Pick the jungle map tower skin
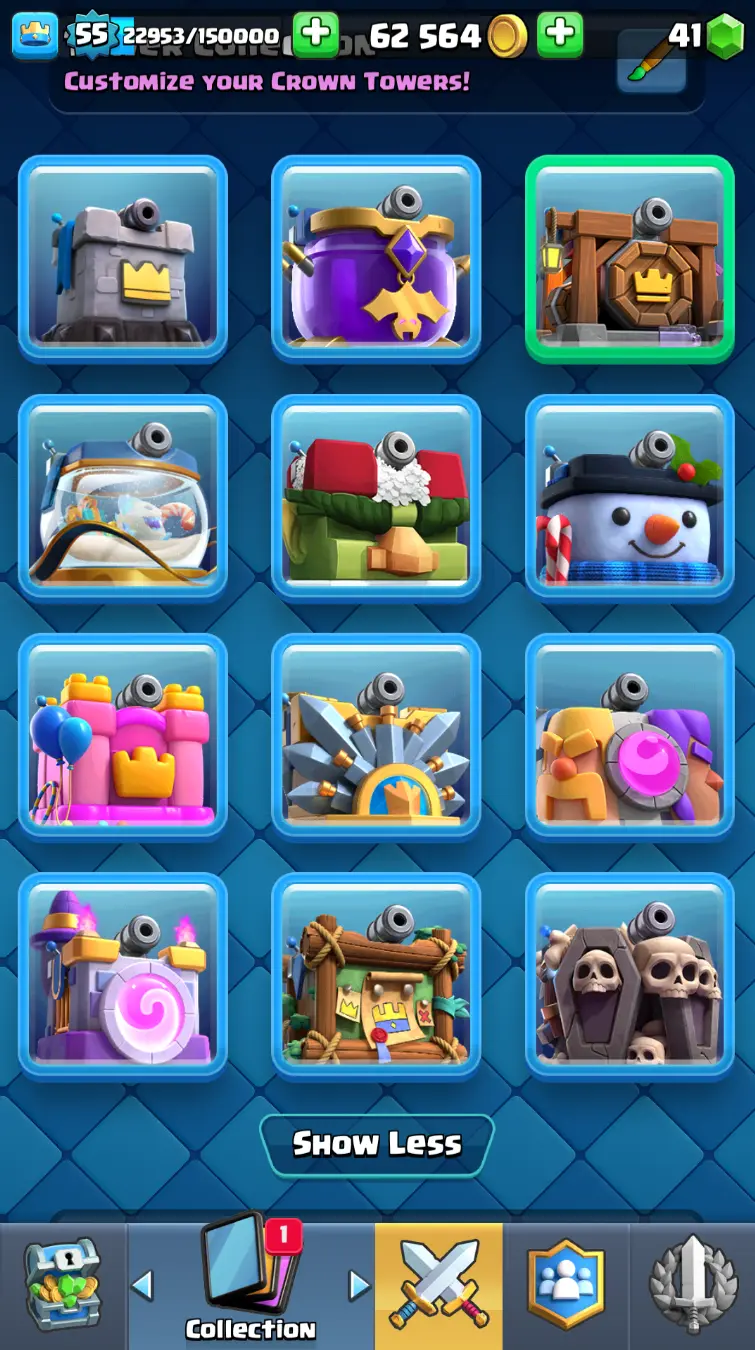This screenshot has width=755, height=1350. 376,975
